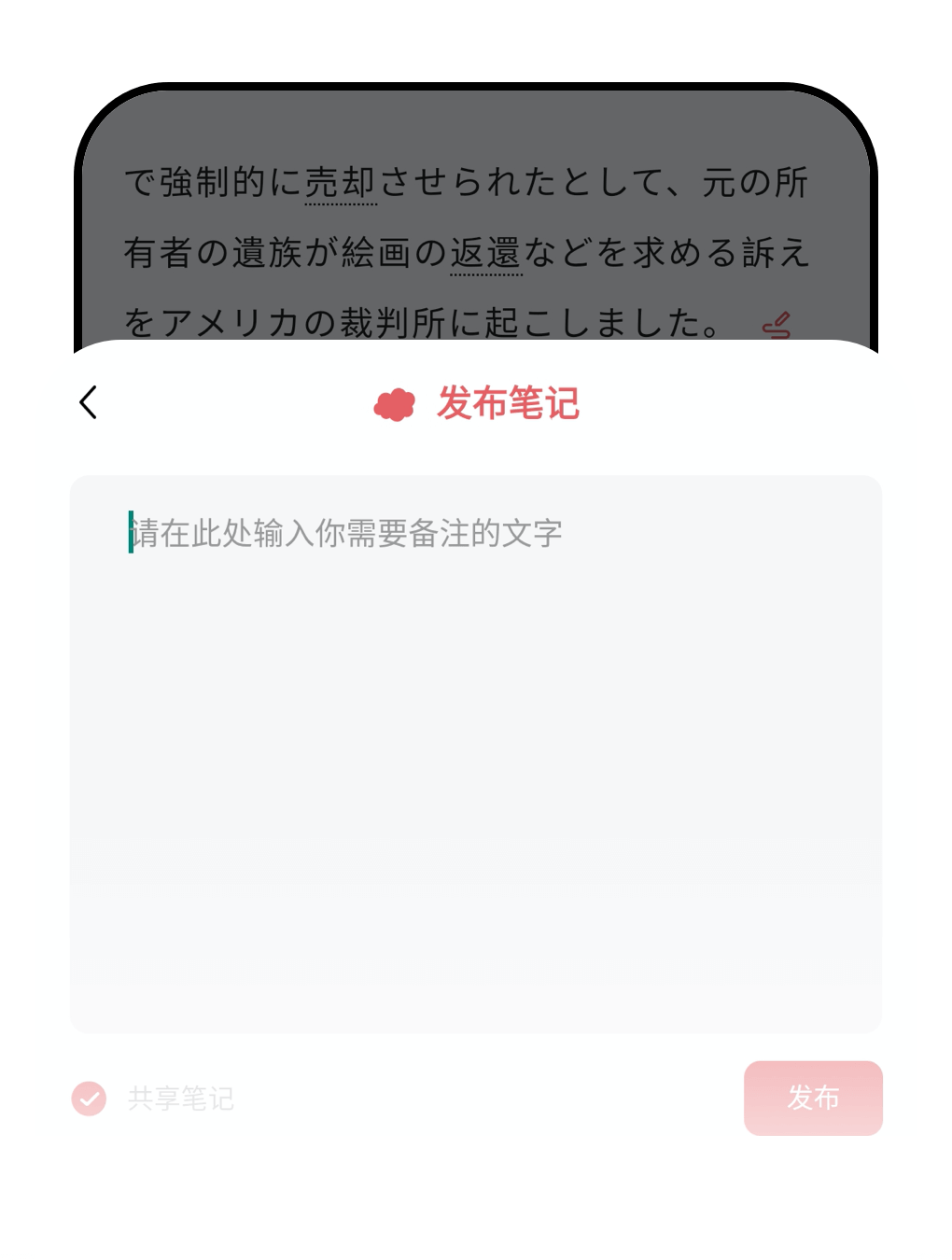Go back from the 发布笔记 sheet

click(89, 403)
